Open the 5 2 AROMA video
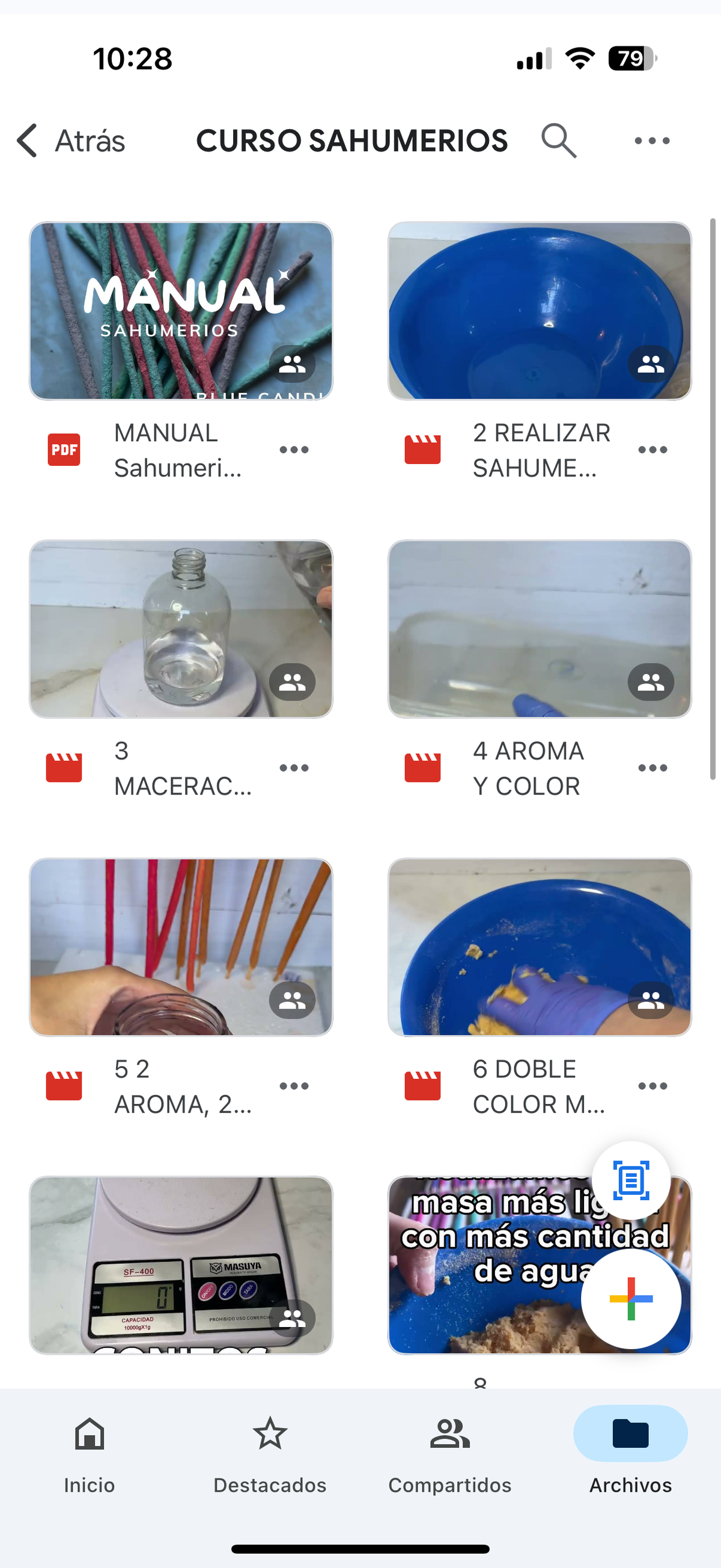The image size is (721, 1568). [x=181, y=947]
